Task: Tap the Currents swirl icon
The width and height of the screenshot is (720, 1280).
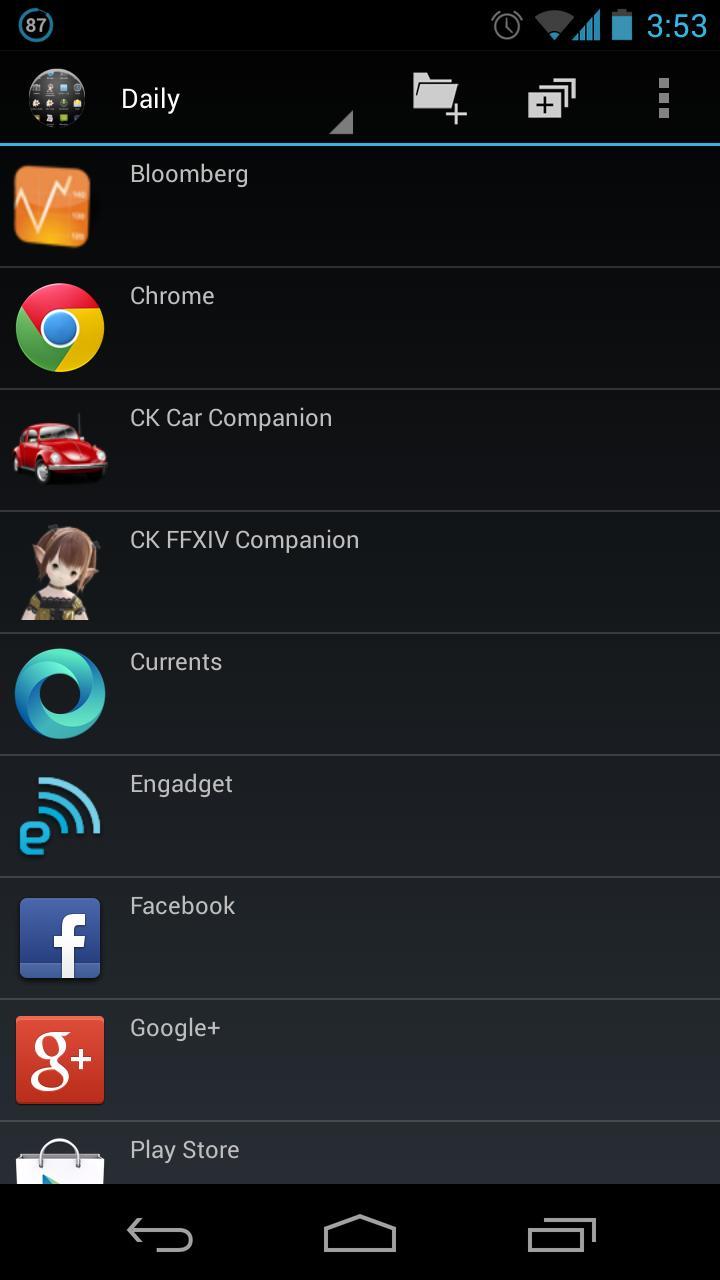Action: click(x=59, y=693)
